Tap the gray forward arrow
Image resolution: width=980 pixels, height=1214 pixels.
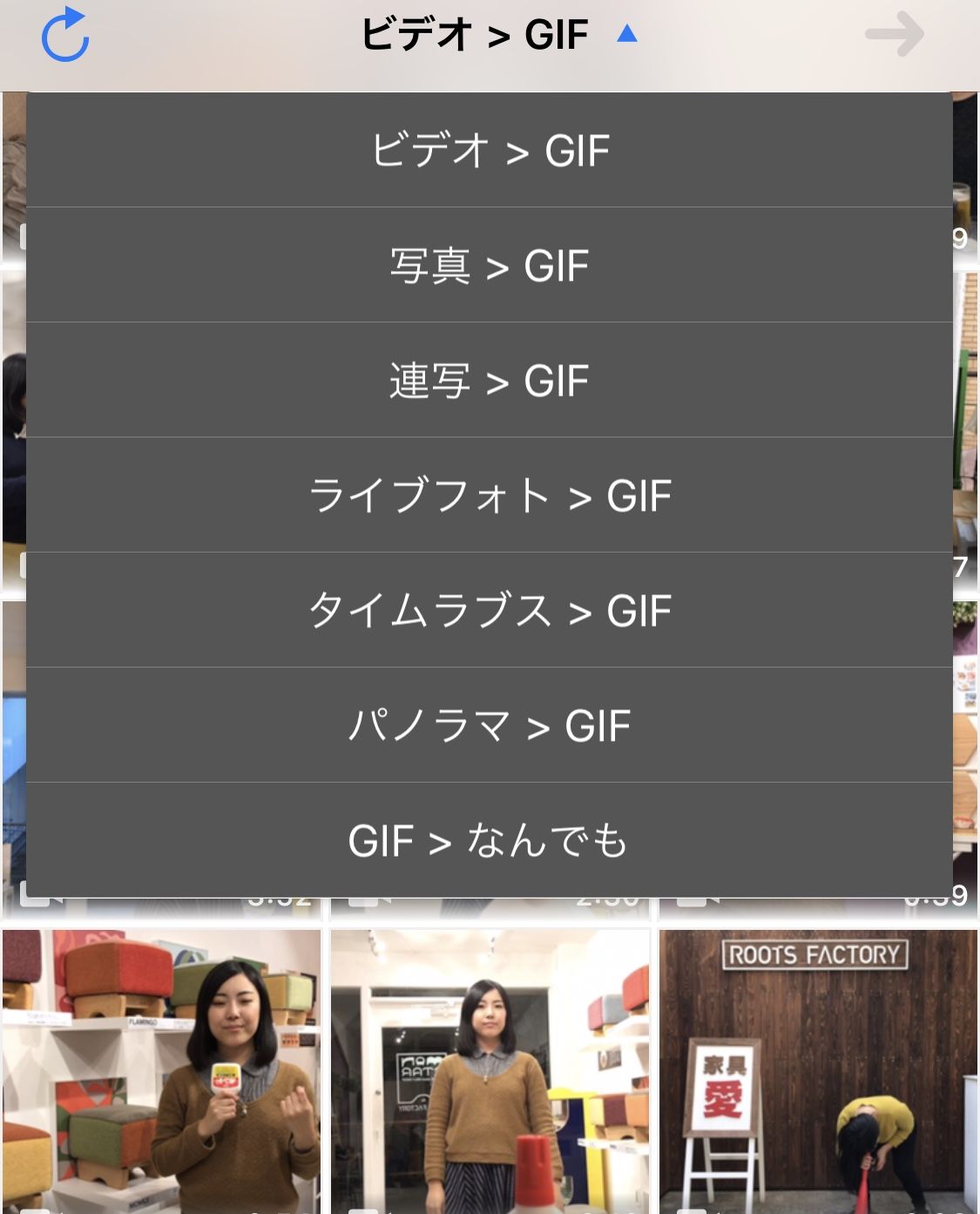point(894,35)
